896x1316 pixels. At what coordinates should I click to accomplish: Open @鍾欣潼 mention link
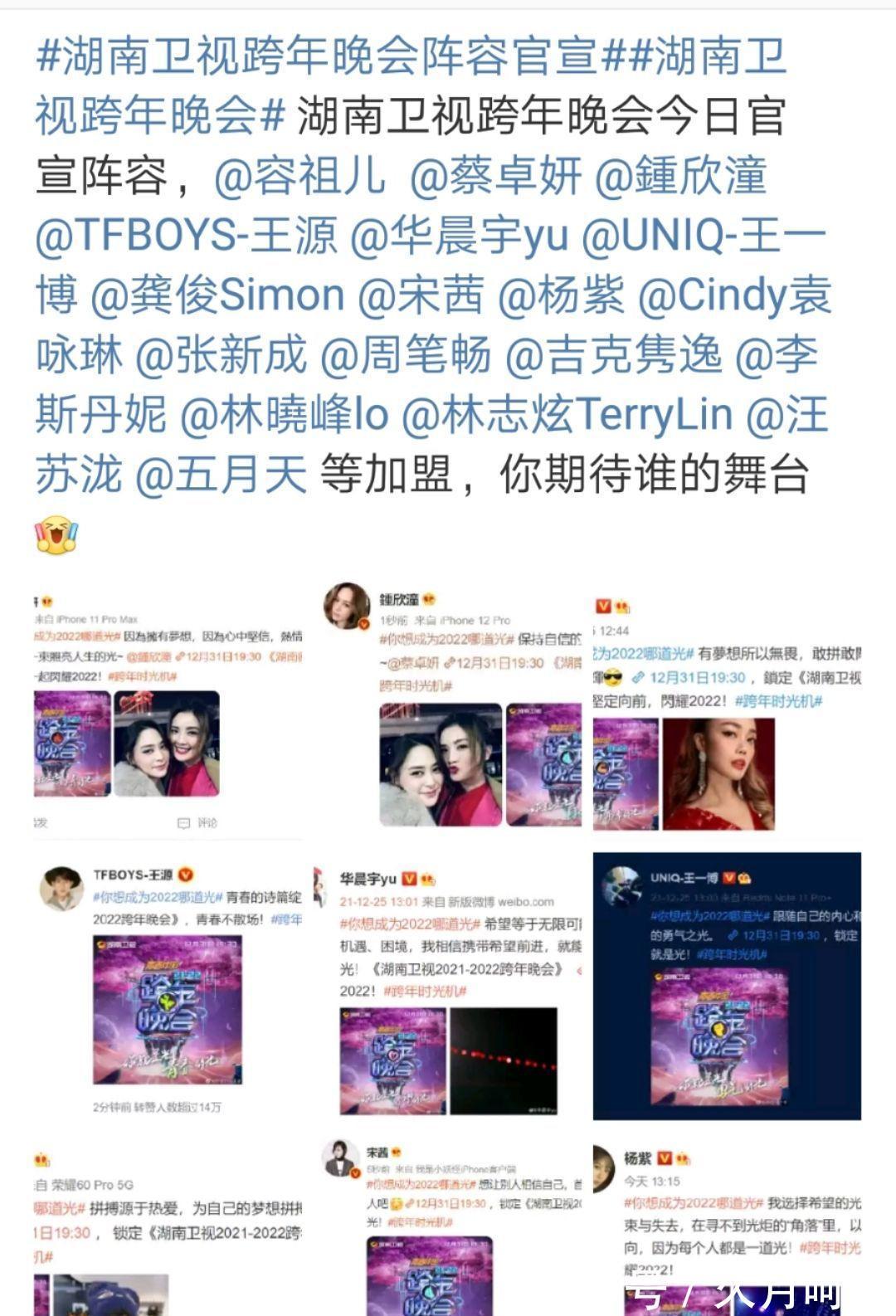pos(680,177)
